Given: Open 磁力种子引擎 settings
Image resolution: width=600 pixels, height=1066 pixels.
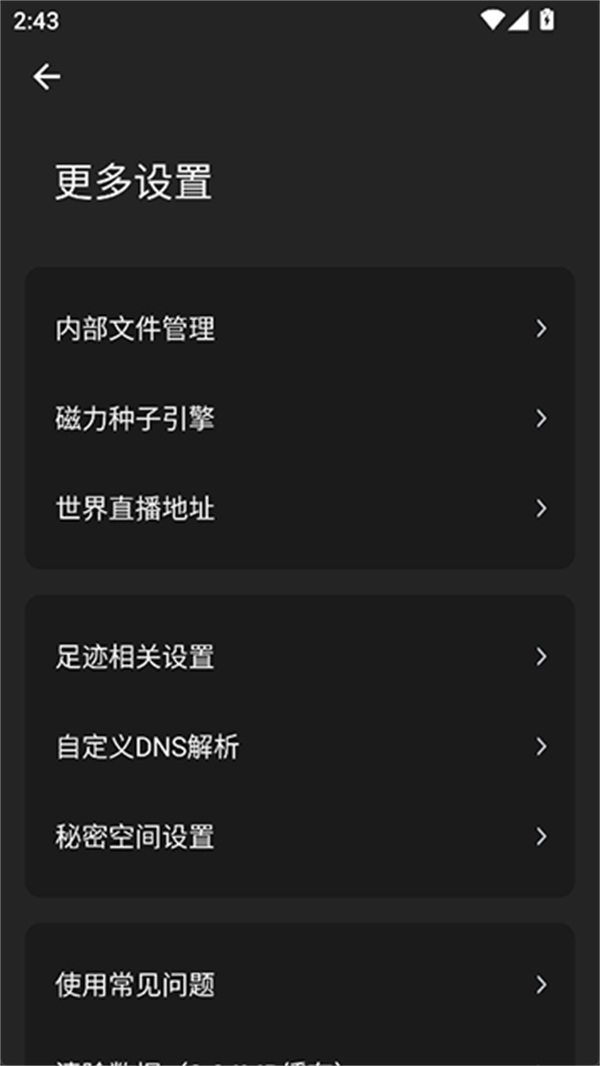Looking at the screenshot, I should (299, 419).
